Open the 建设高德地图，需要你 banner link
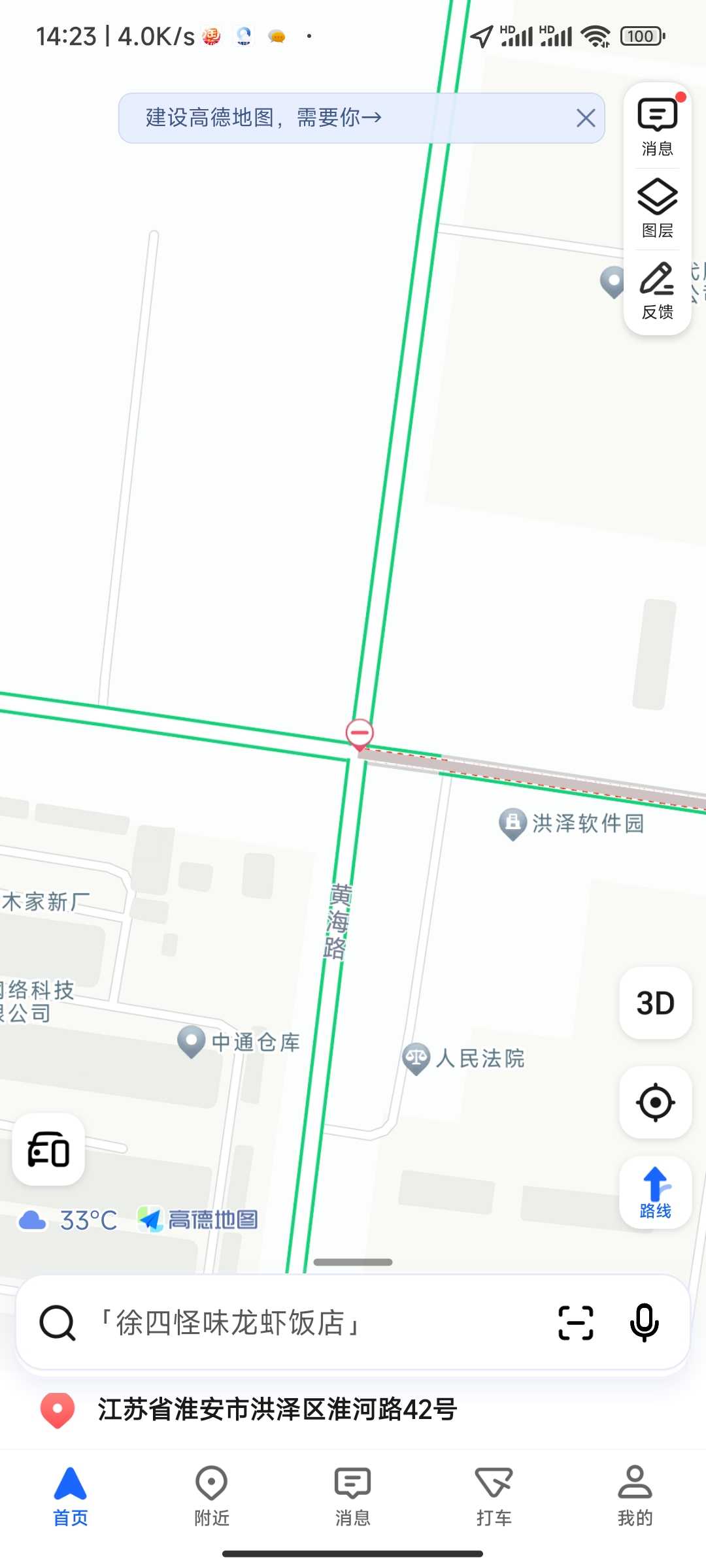 pos(263,118)
